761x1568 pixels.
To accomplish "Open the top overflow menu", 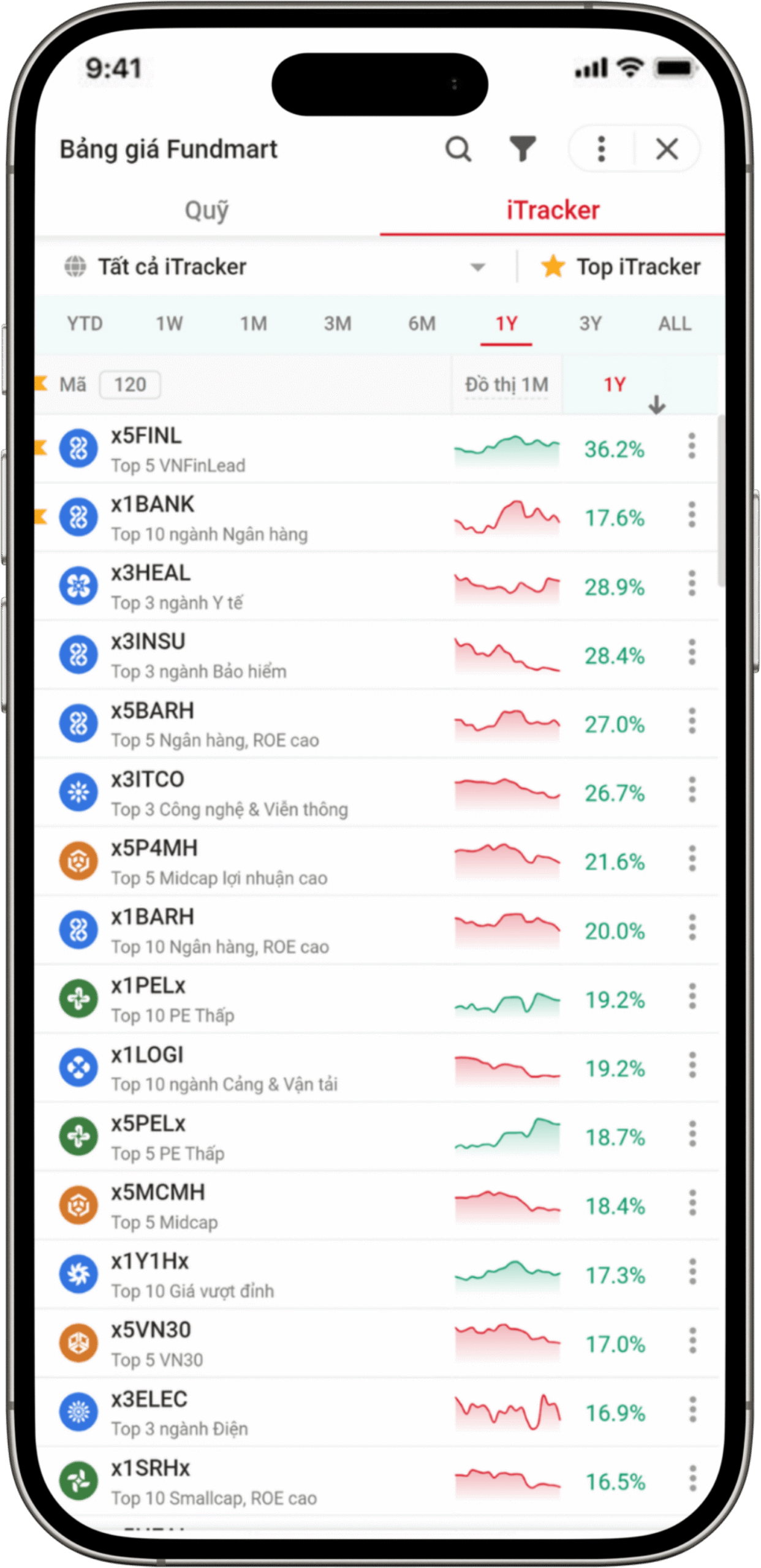I will 601,149.
